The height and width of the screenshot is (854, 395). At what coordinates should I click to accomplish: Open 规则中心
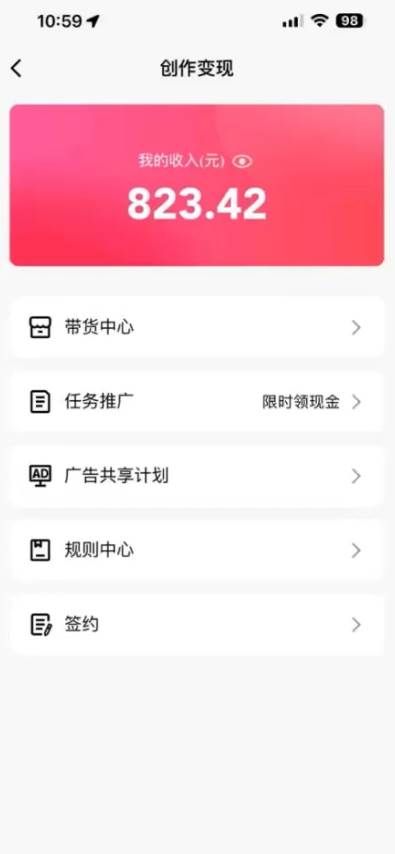click(x=197, y=550)
